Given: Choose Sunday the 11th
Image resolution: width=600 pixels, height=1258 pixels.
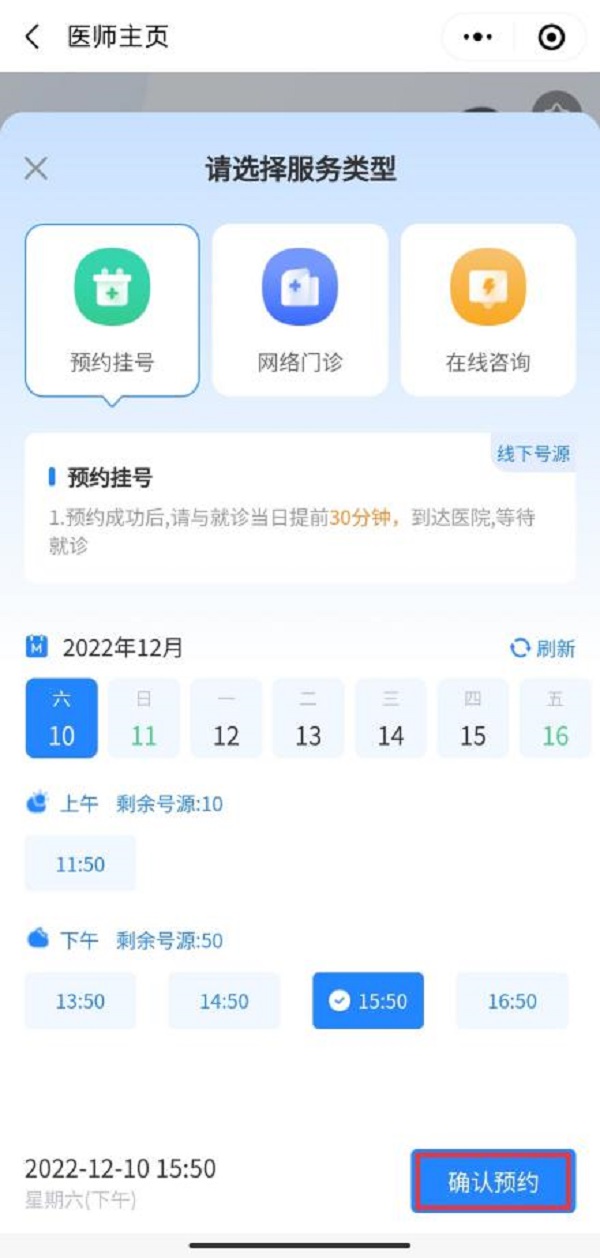Looking at the screenshot, I should click(144, 718).
